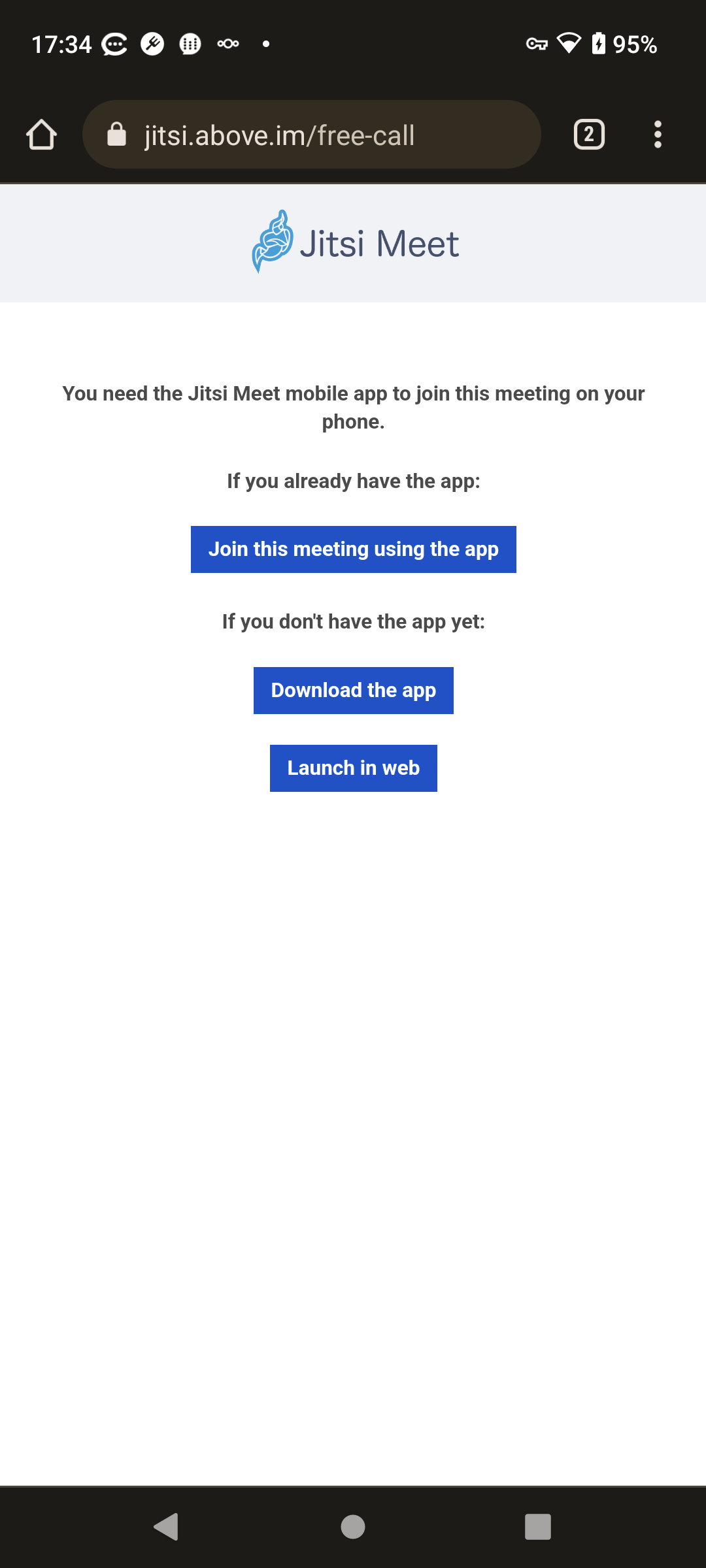Tap Join this meeting using the app
Viewport: 706px width, 1568px height.
click(x=353, y=549)
